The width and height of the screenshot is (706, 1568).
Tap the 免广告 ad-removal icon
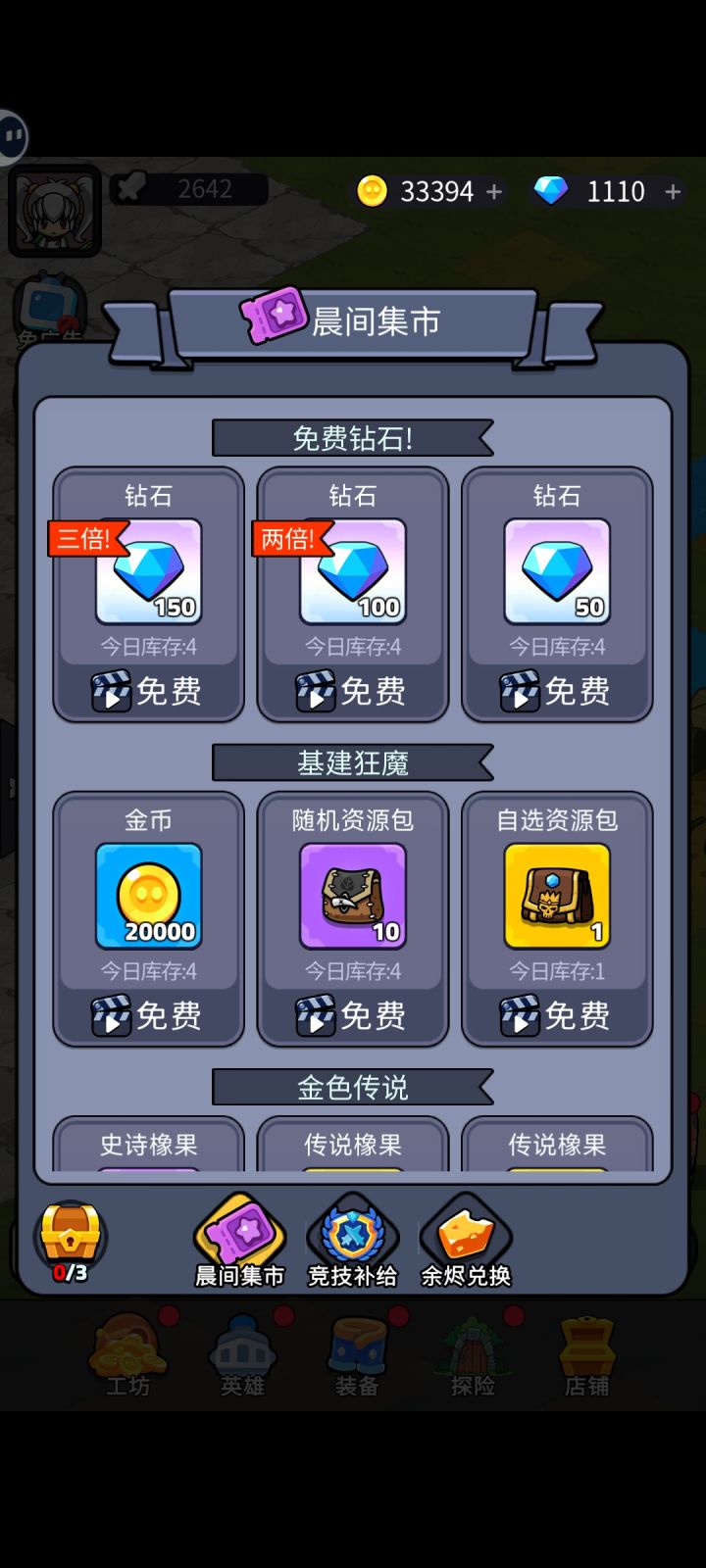51,309
